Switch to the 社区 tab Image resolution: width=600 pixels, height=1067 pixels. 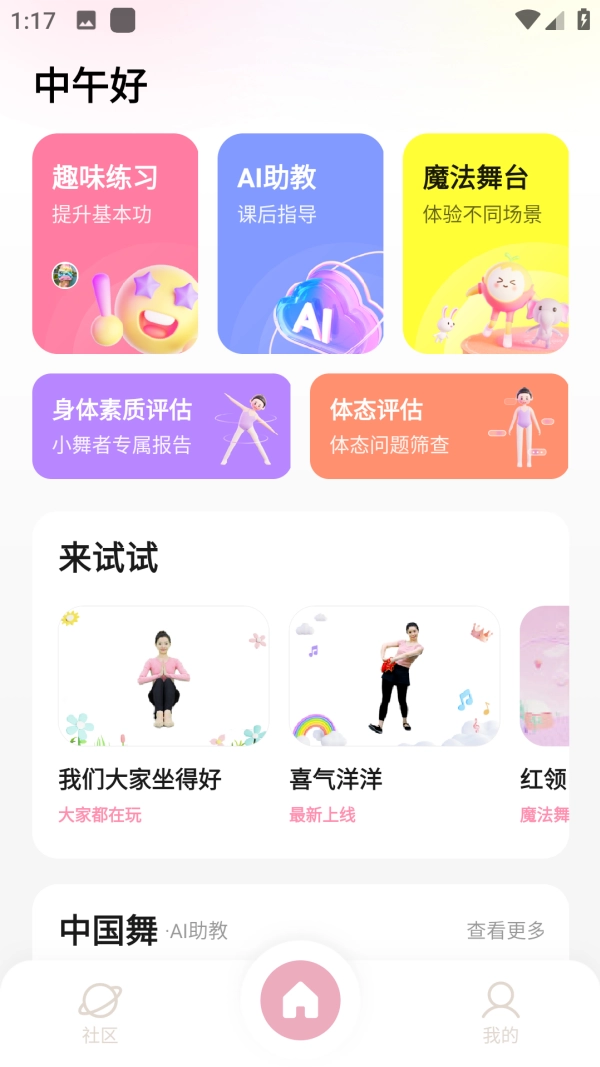pyautogui.click(x=100, y=1012)
